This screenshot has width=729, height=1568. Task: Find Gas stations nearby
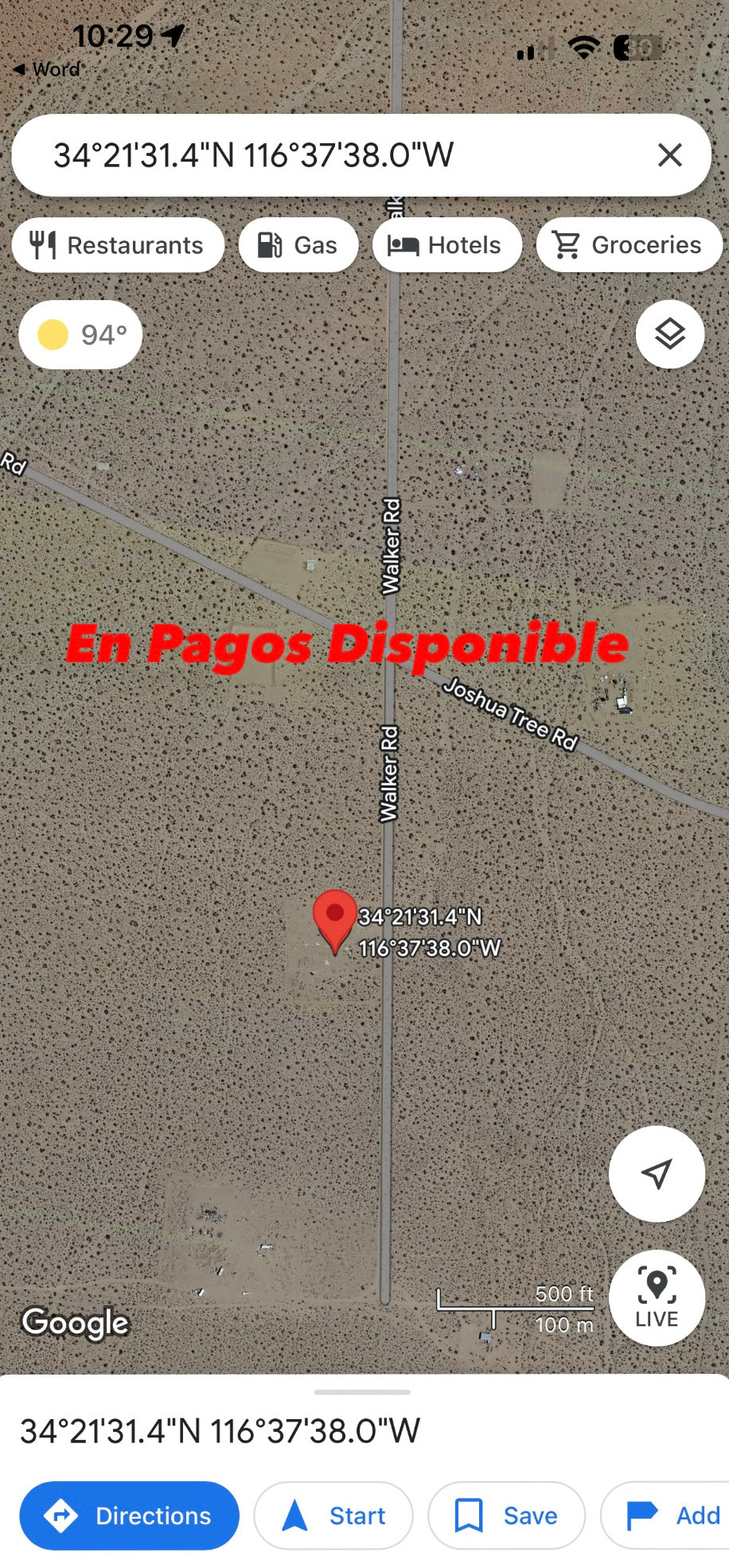coord(298,245)
